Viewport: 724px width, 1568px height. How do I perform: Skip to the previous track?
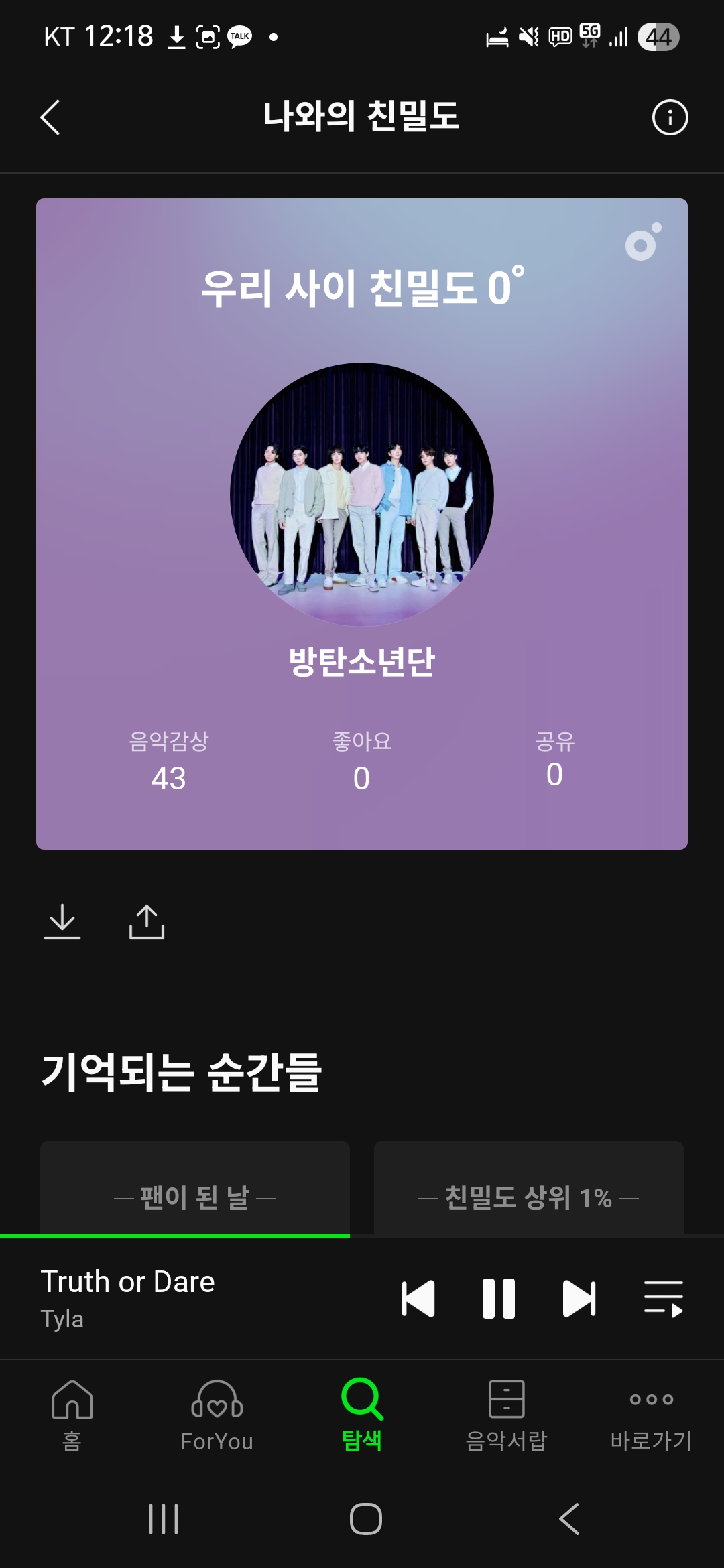418,1299
